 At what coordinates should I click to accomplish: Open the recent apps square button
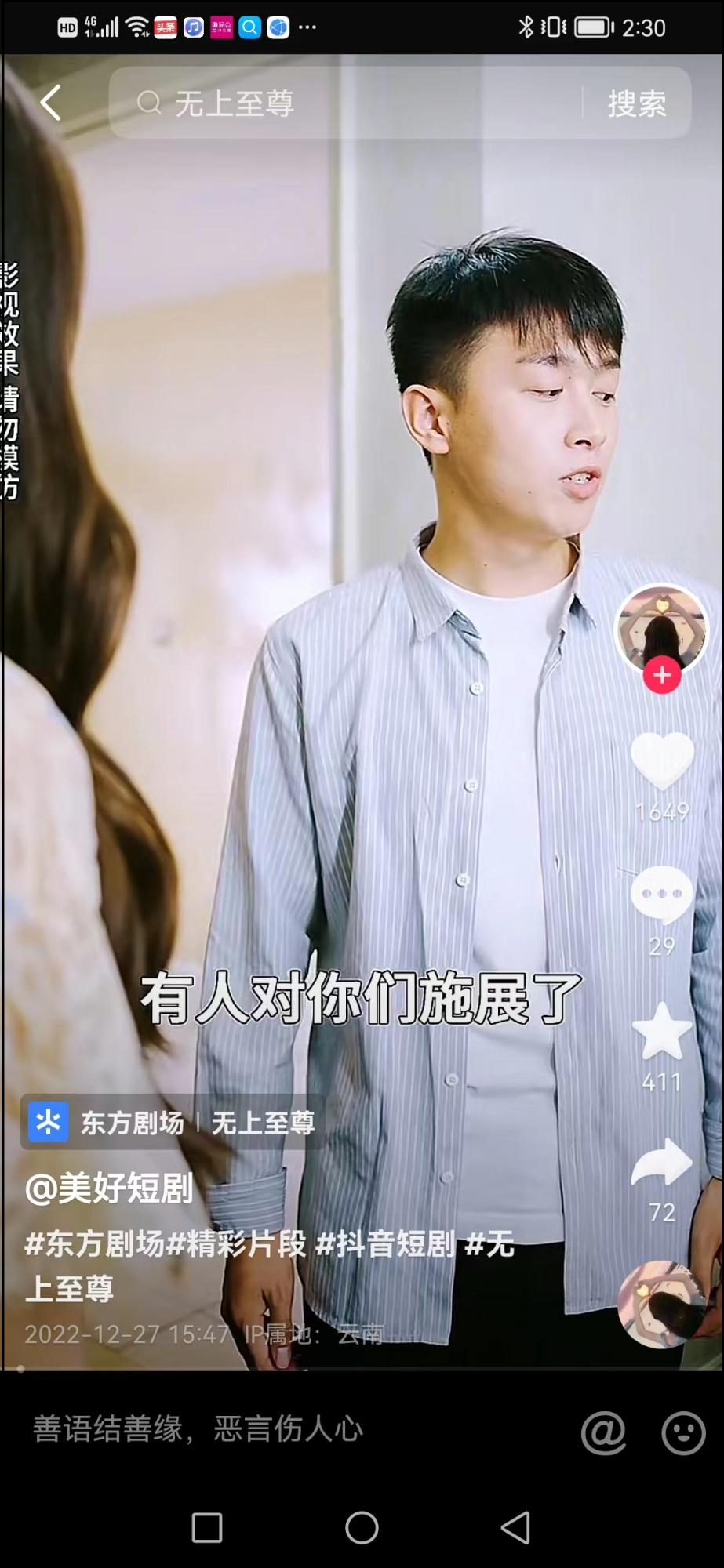pyautogui.click(x=207, y=1527)
